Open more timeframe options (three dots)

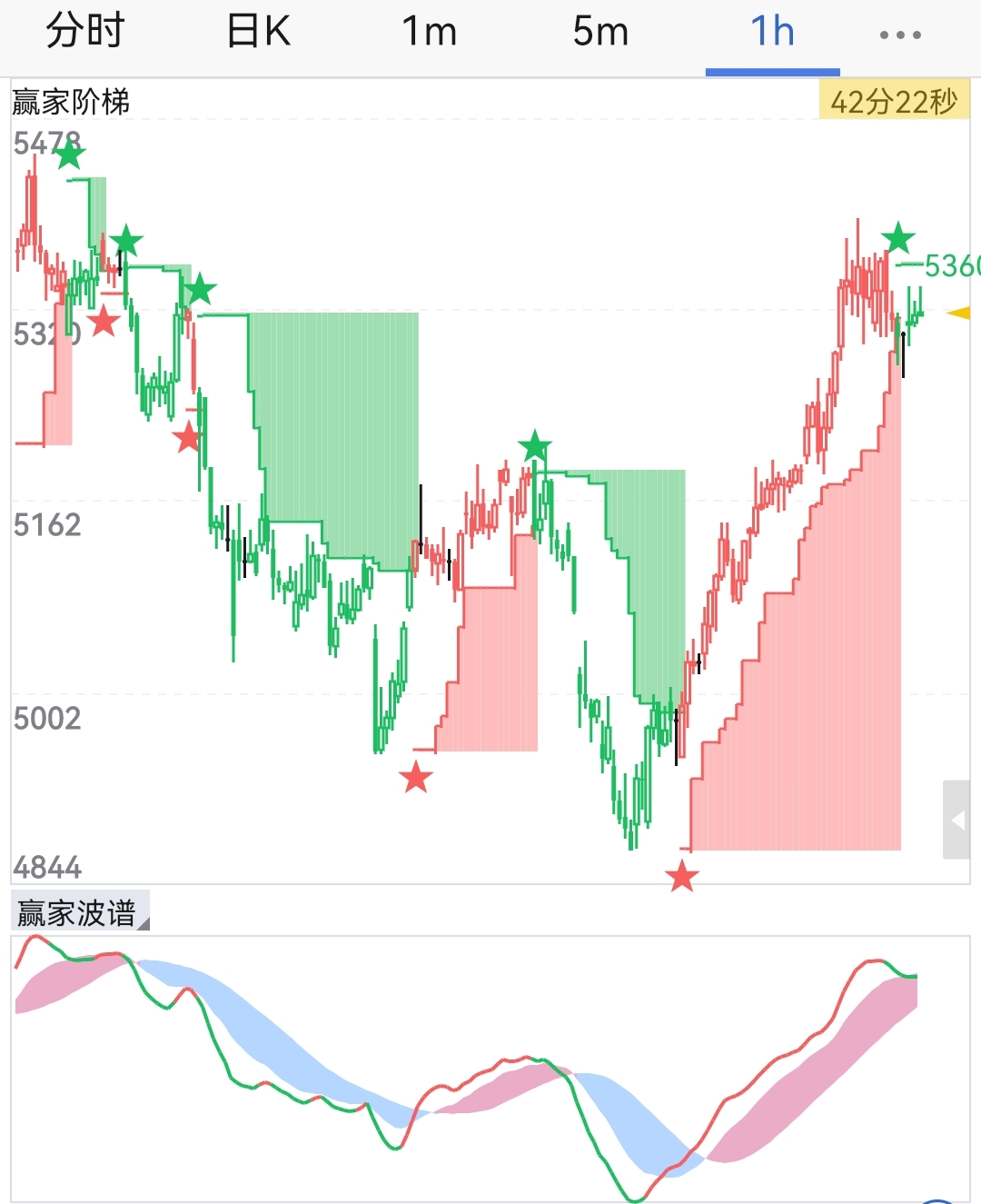coord(900,35)
